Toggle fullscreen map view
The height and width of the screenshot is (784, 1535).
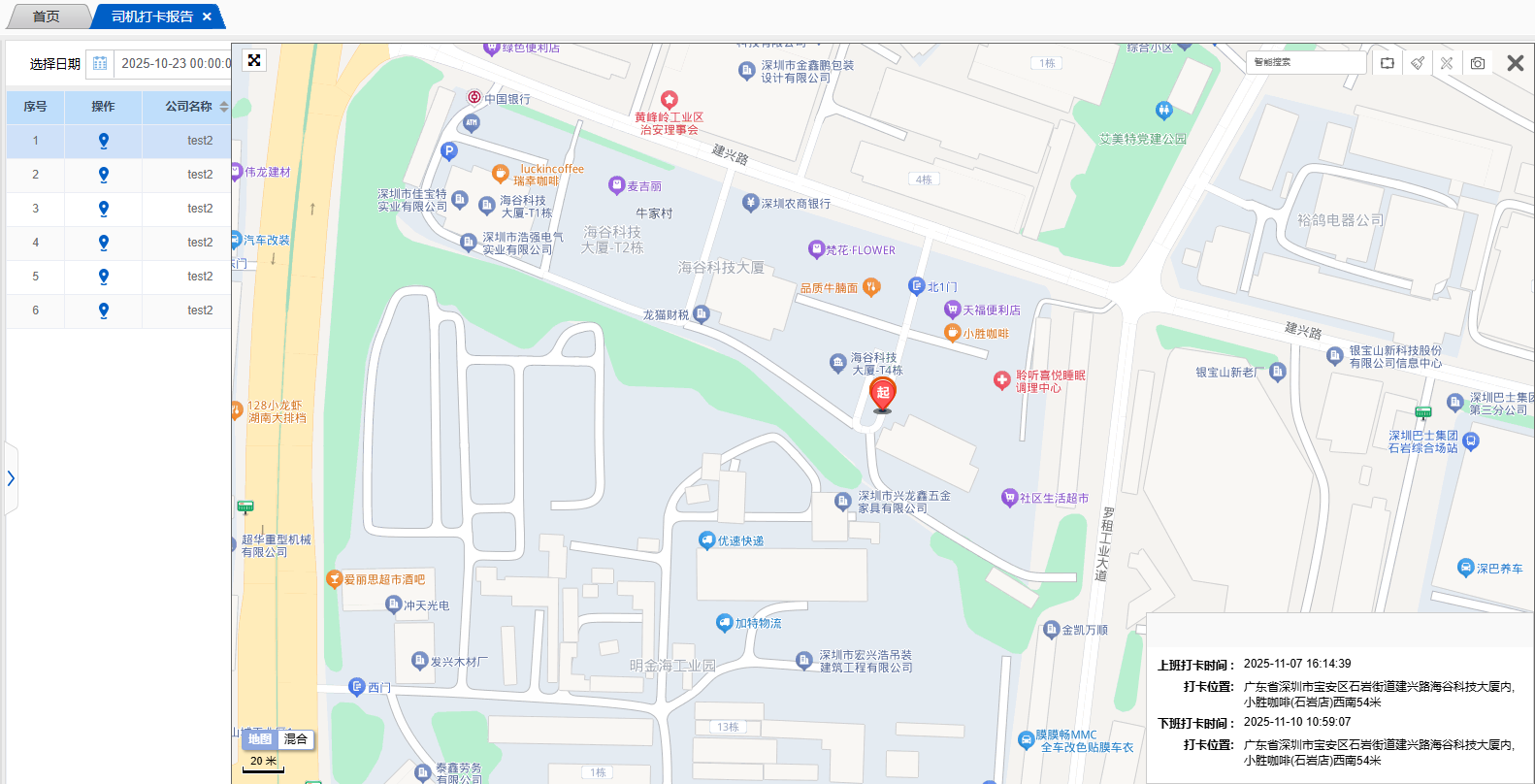(x=254, y=60)
